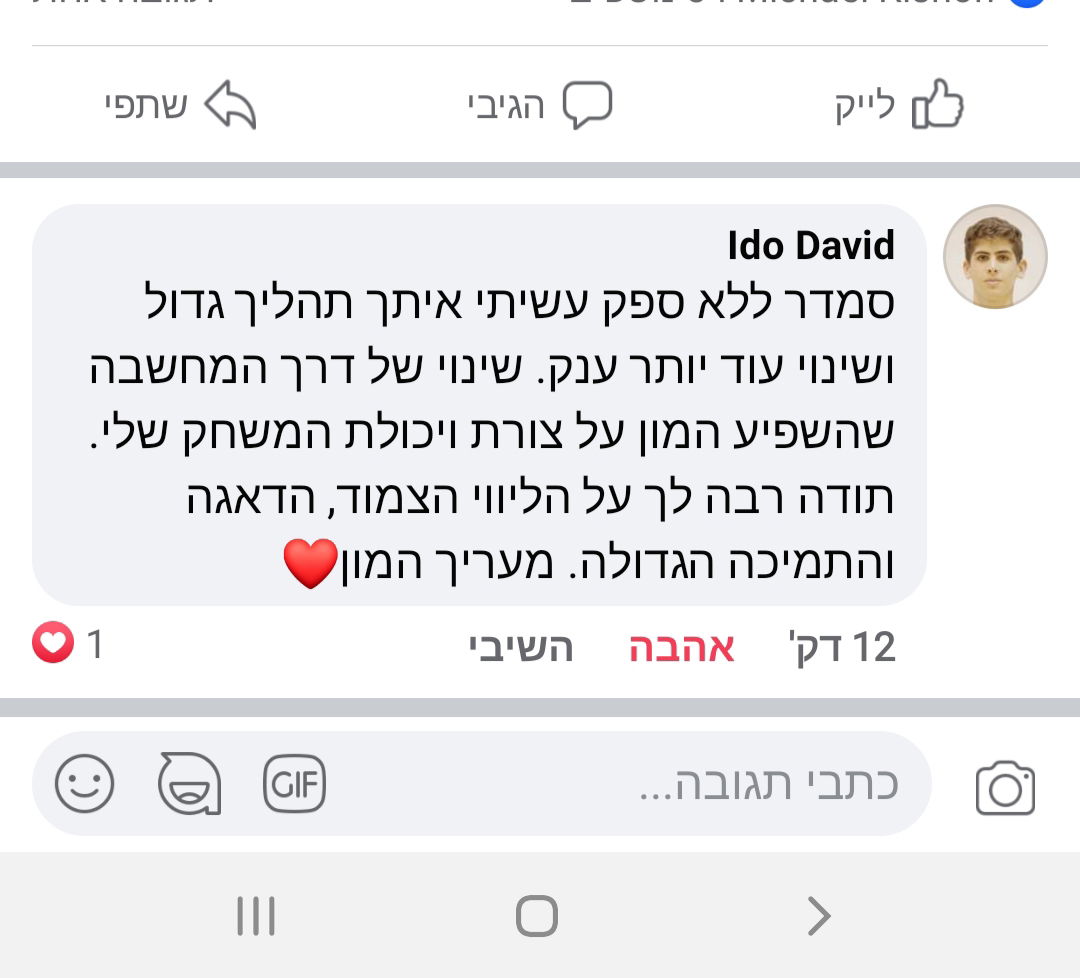The height and width of the screenshot is (978, 1080).
Task: Tap the הגיבי (Comment) button on the post
Action: (540, 105)
